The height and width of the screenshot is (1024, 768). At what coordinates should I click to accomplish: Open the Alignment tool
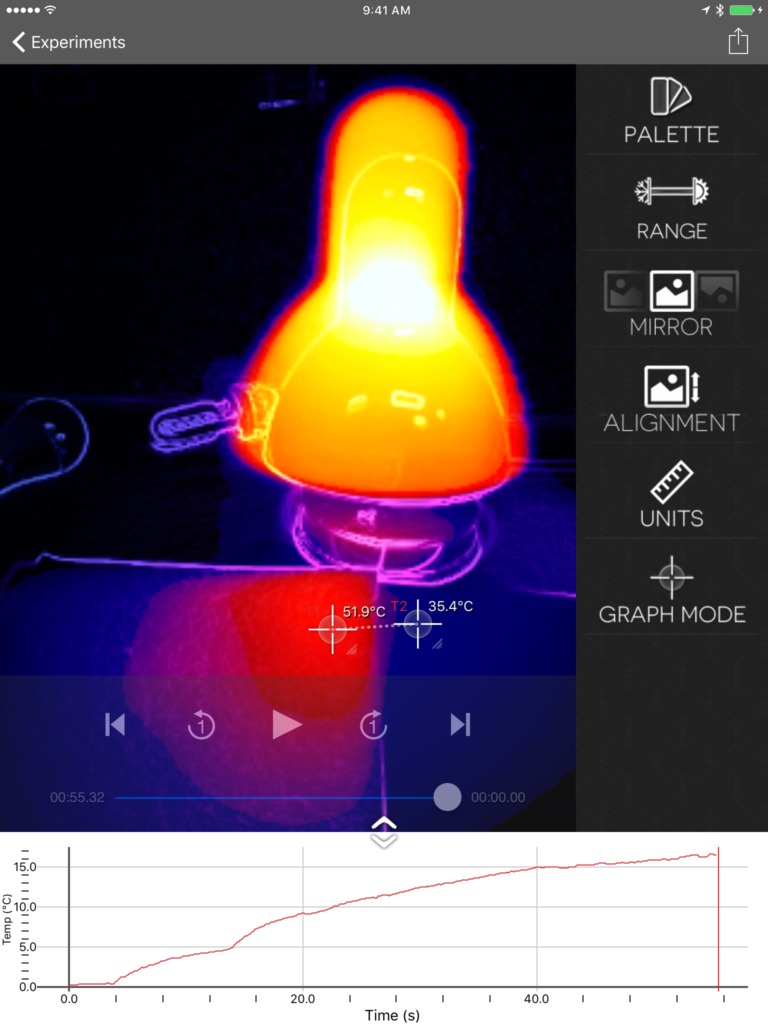pos(671,399)
